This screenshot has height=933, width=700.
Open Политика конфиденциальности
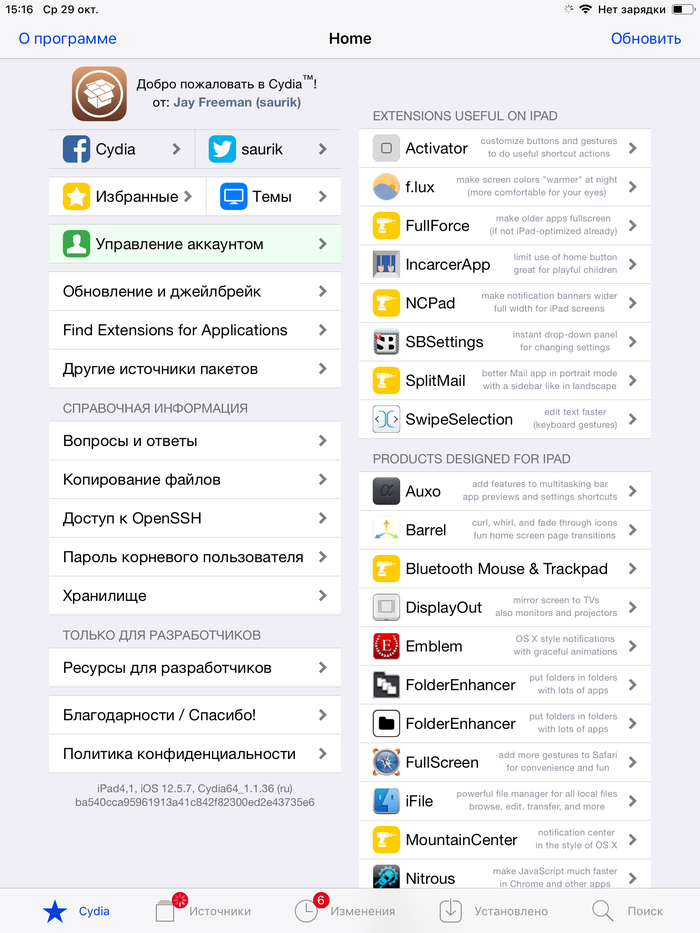[x=194, y=754]
